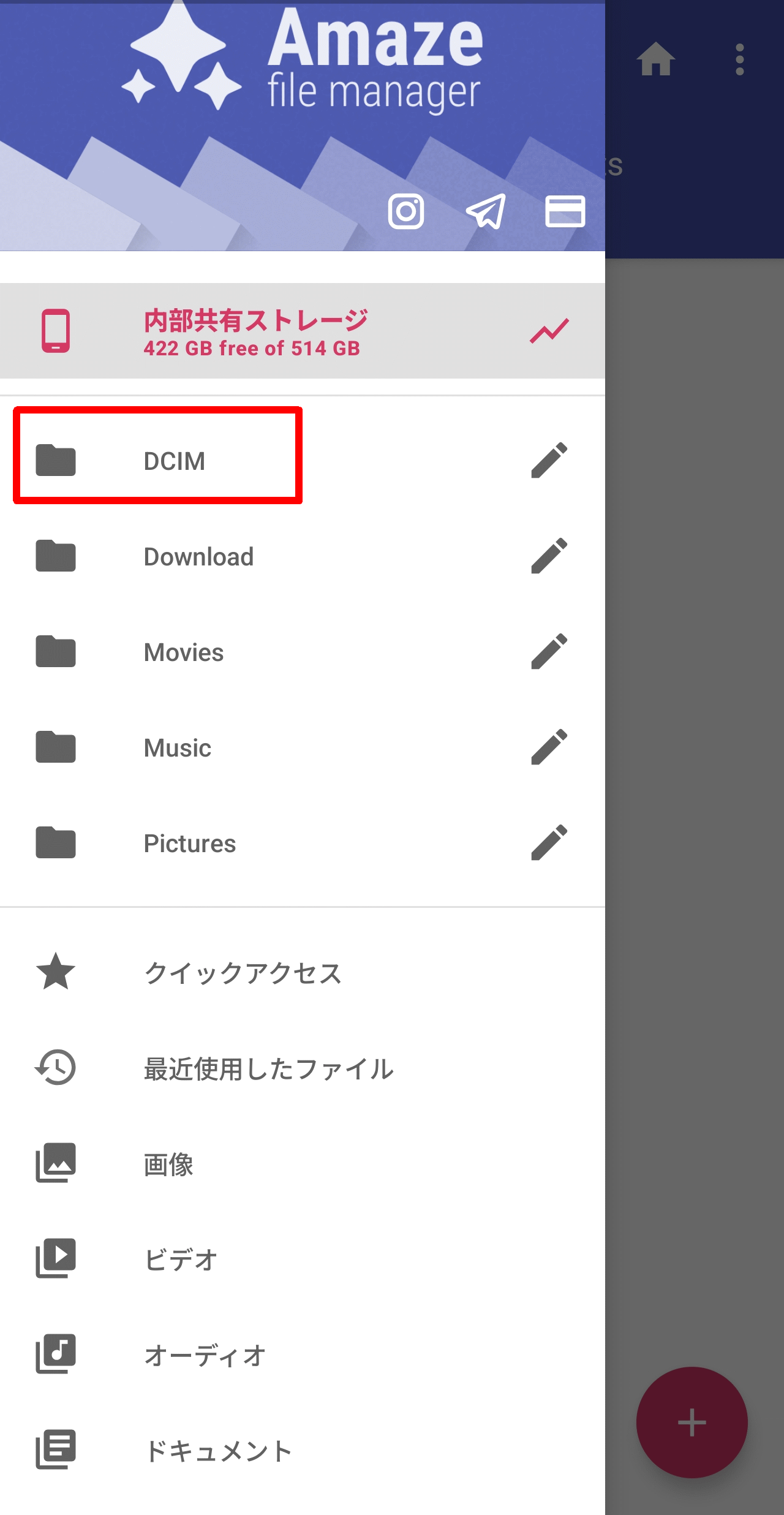Browse 画像 category
The height and width of the screenshot is (1515, 784).
(168, 1164)
